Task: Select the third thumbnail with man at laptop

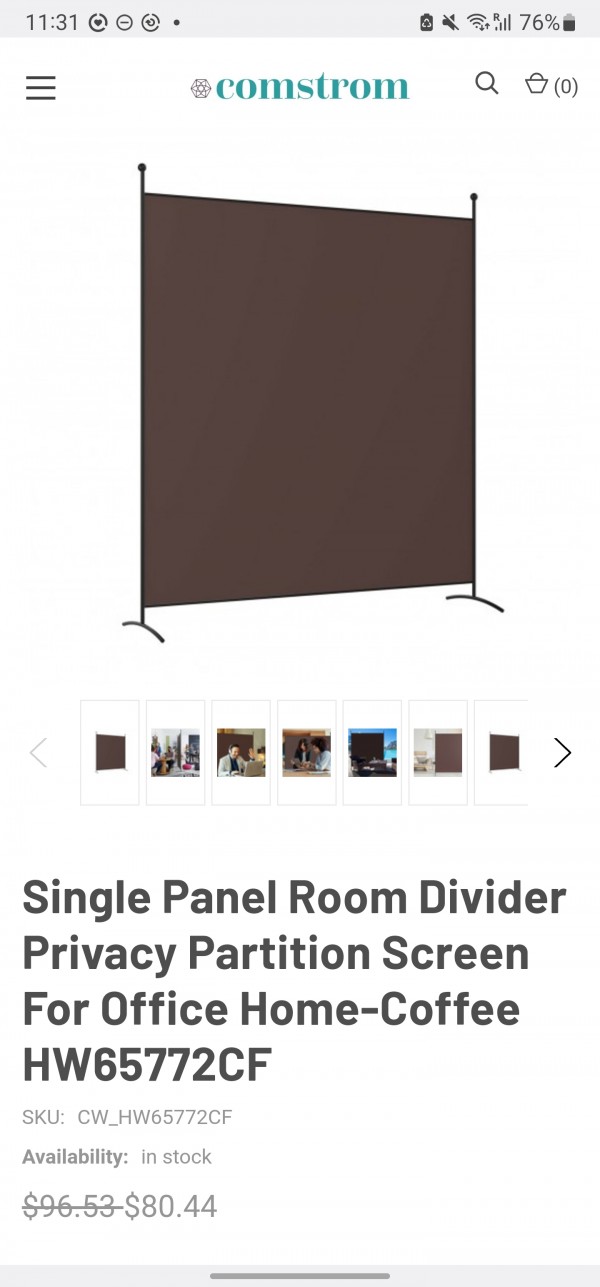Action: 241,753
